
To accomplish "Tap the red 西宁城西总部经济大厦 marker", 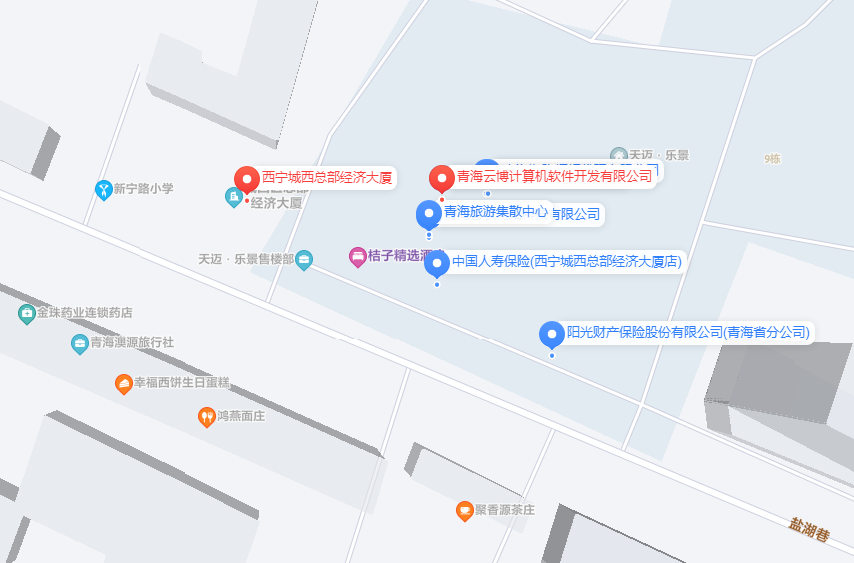I will click(247, 180).
